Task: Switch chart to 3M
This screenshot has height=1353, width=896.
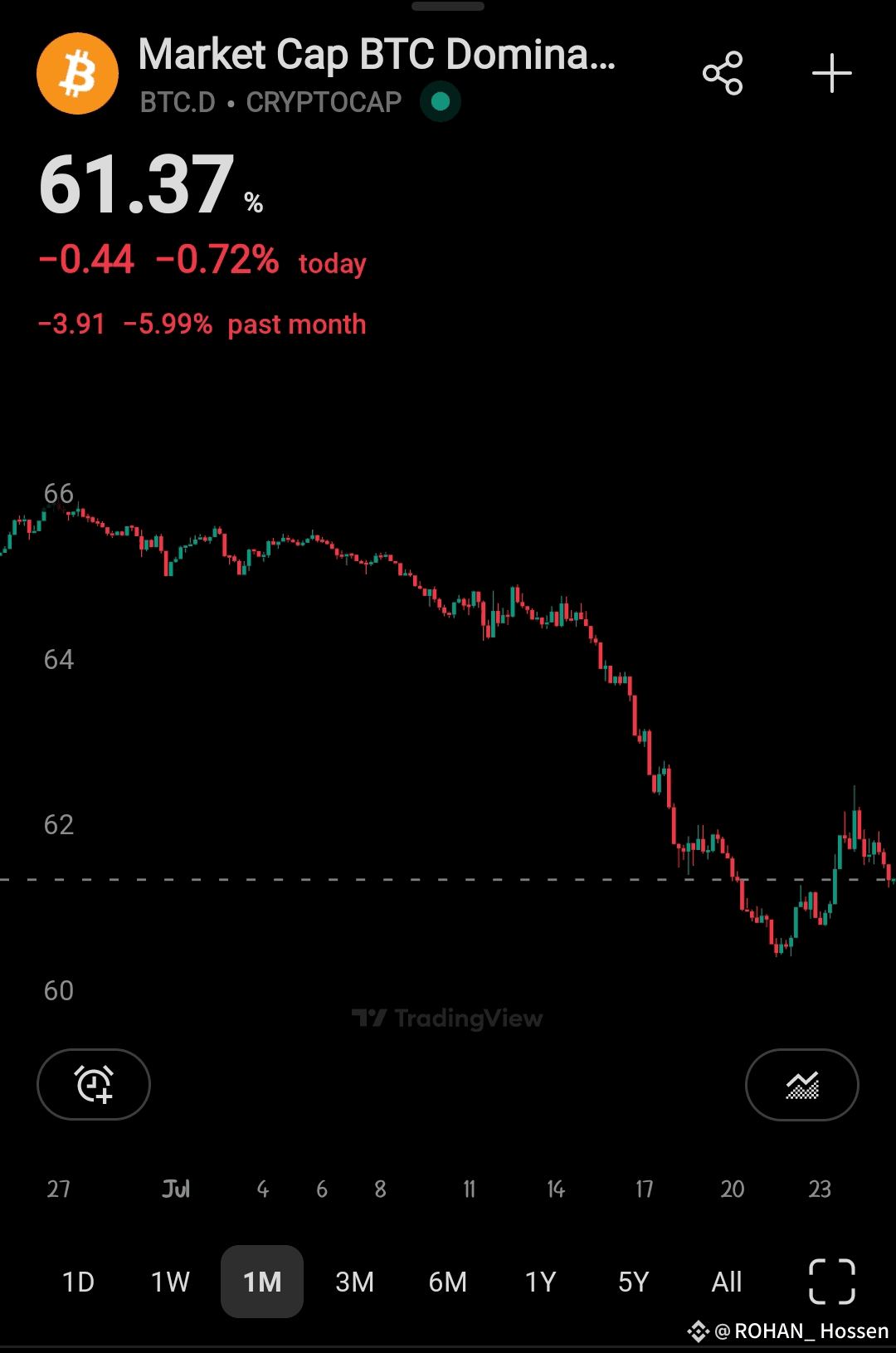Action: (354, 1282)
